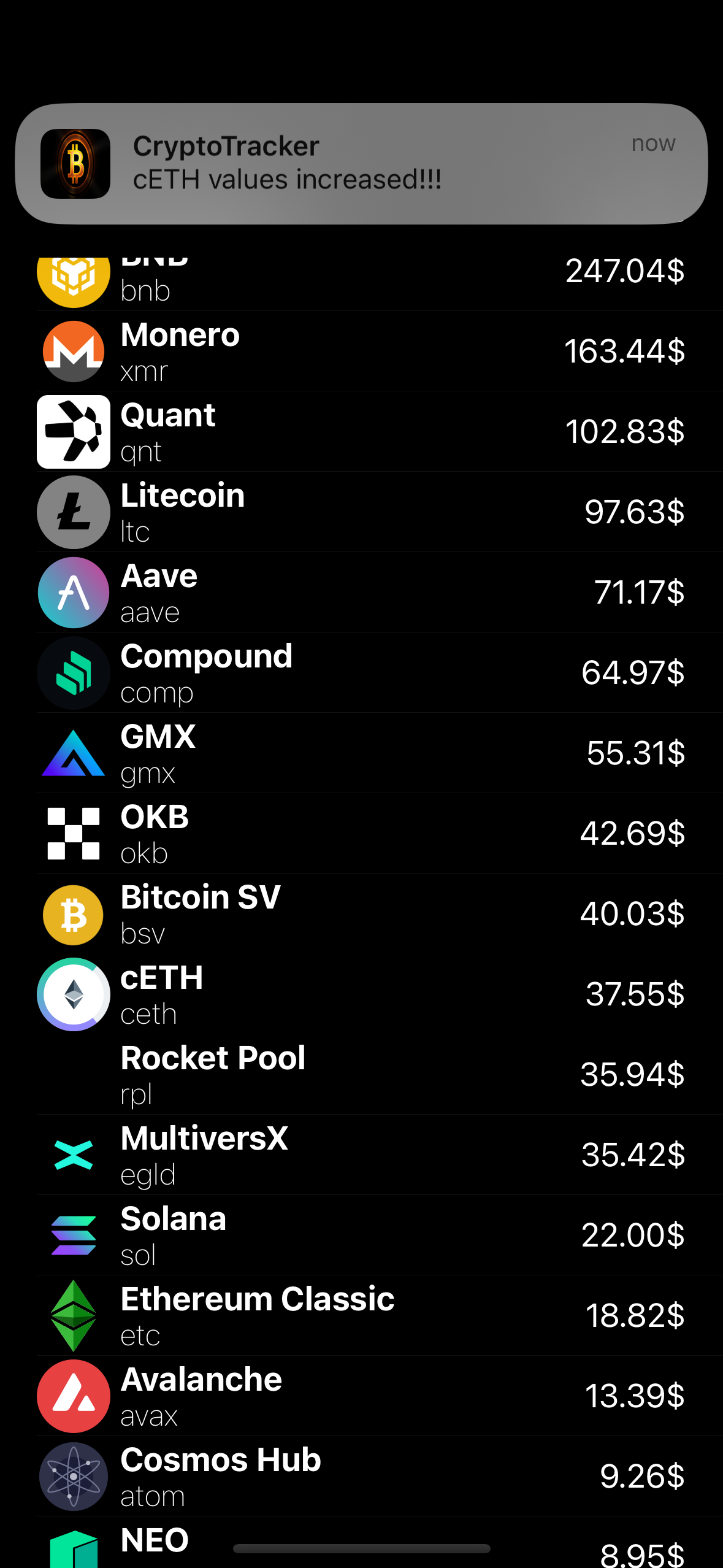The width and height of the screenshot is (723, 1568).
Task: Tap the GMX triangle icon
Action: point(73,753)
